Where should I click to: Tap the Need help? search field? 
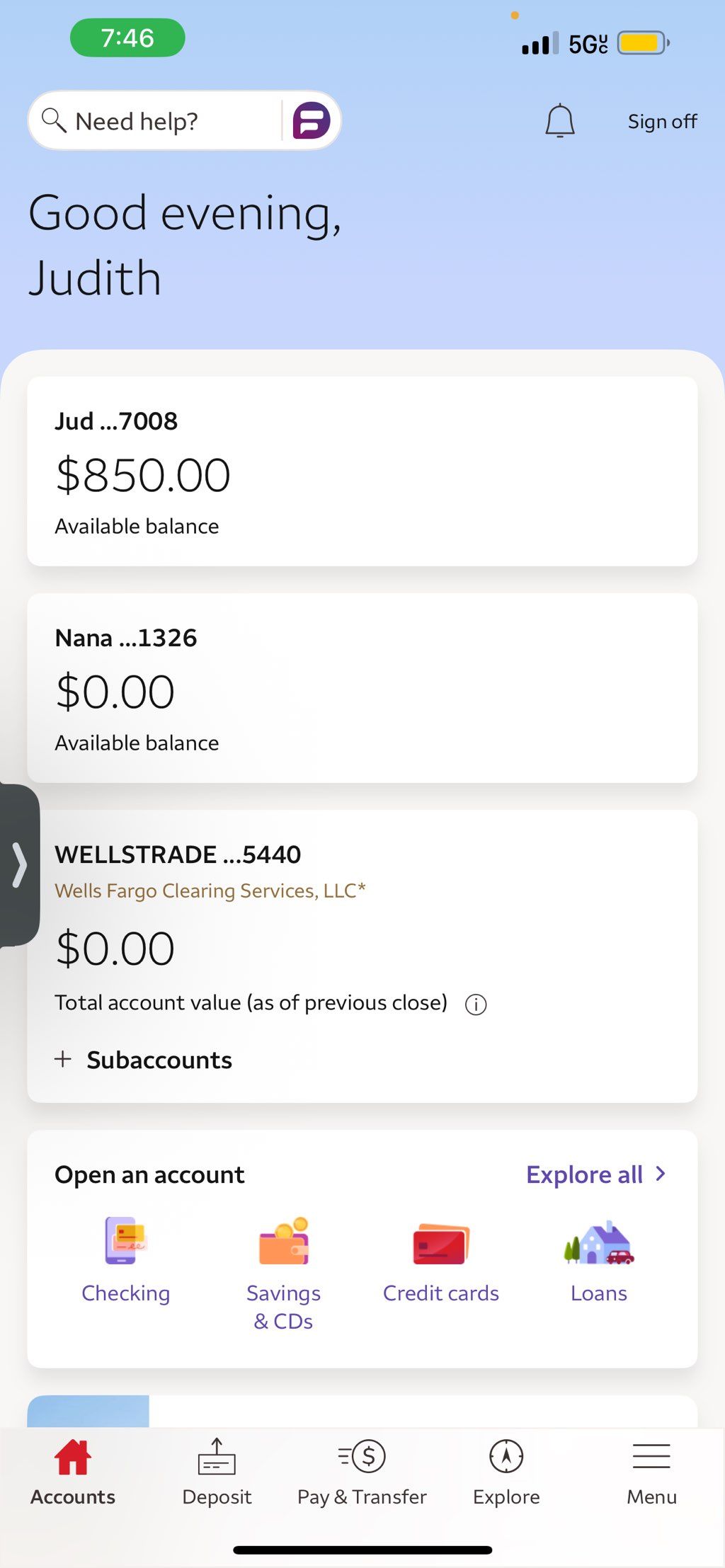coord(156,121)
